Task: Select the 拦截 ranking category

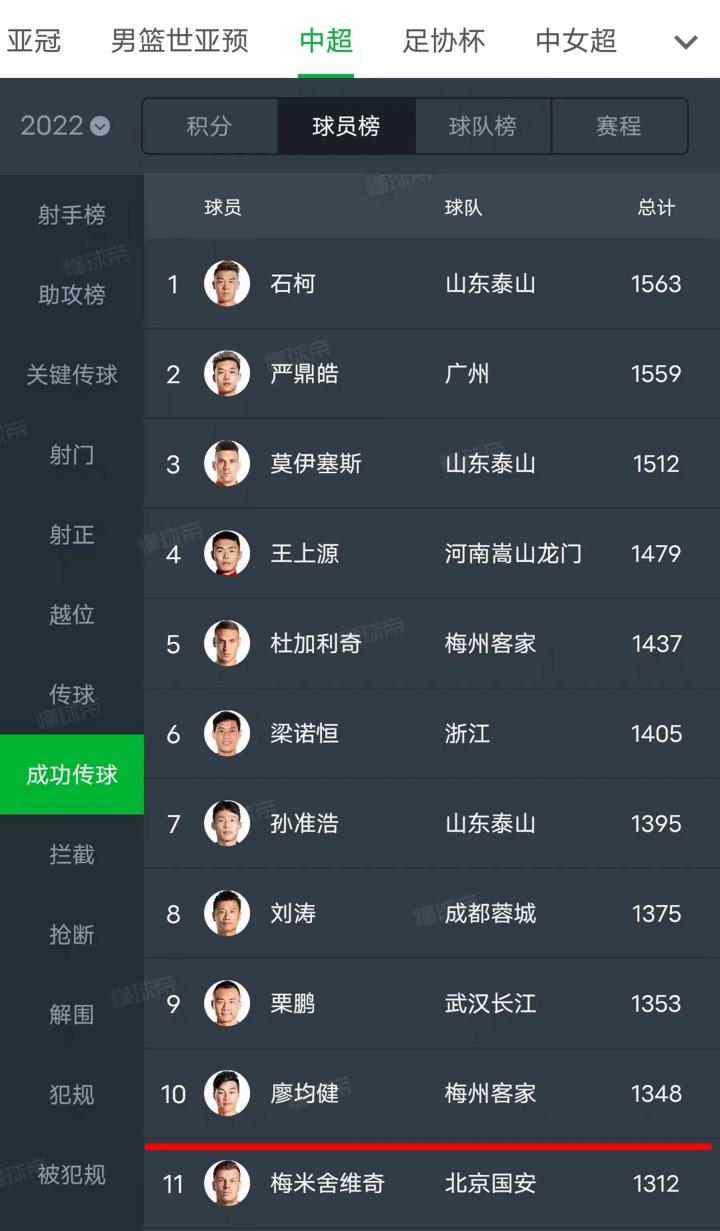Action: coord(71,855)
